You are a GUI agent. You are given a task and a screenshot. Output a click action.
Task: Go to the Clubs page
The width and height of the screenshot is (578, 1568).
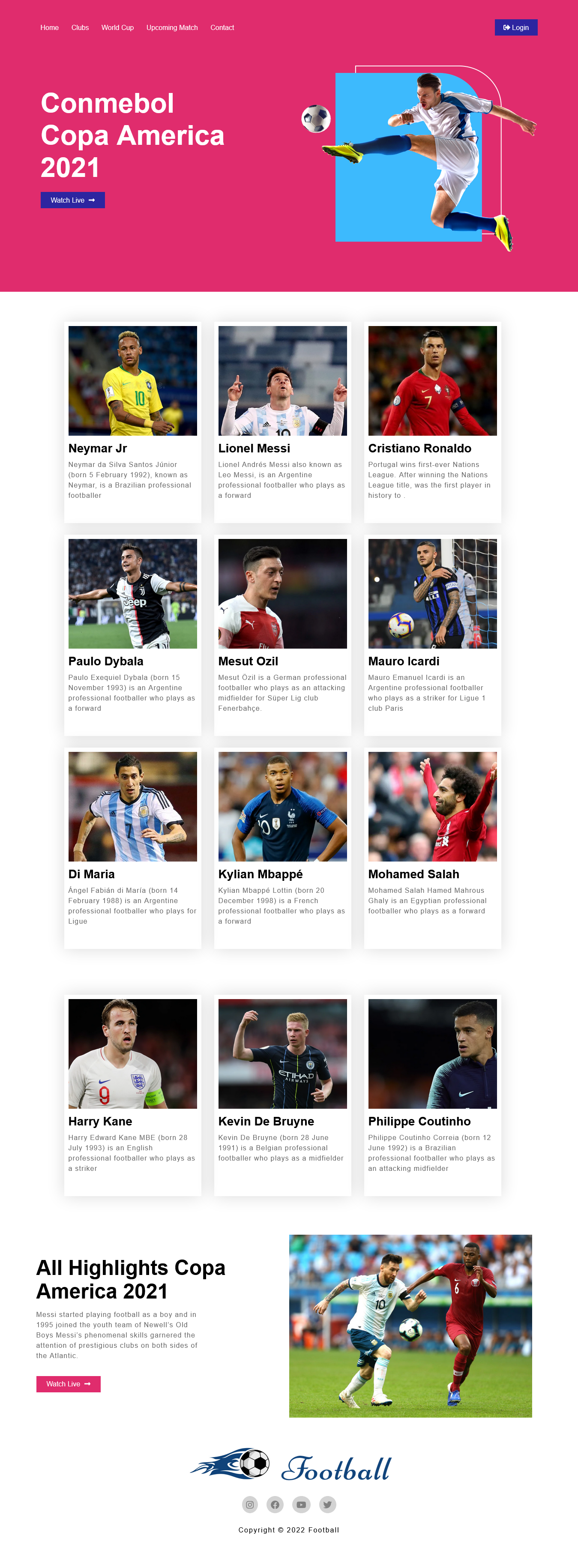point(80,27)
